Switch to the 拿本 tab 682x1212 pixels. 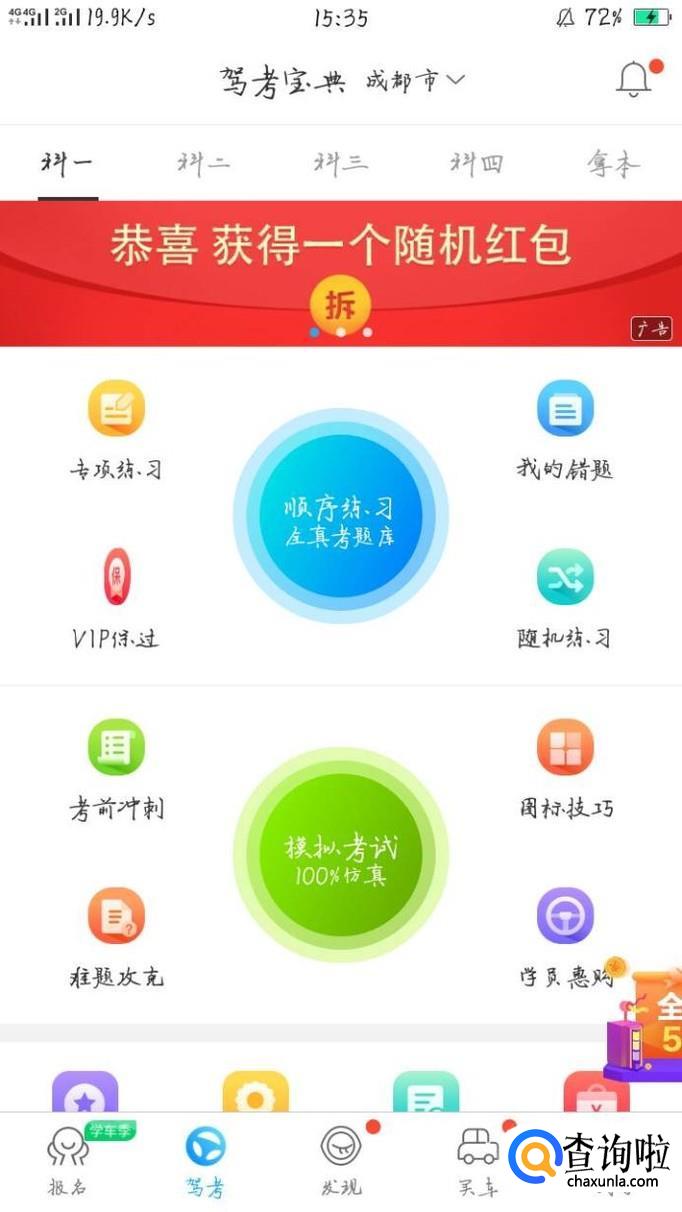612,163
